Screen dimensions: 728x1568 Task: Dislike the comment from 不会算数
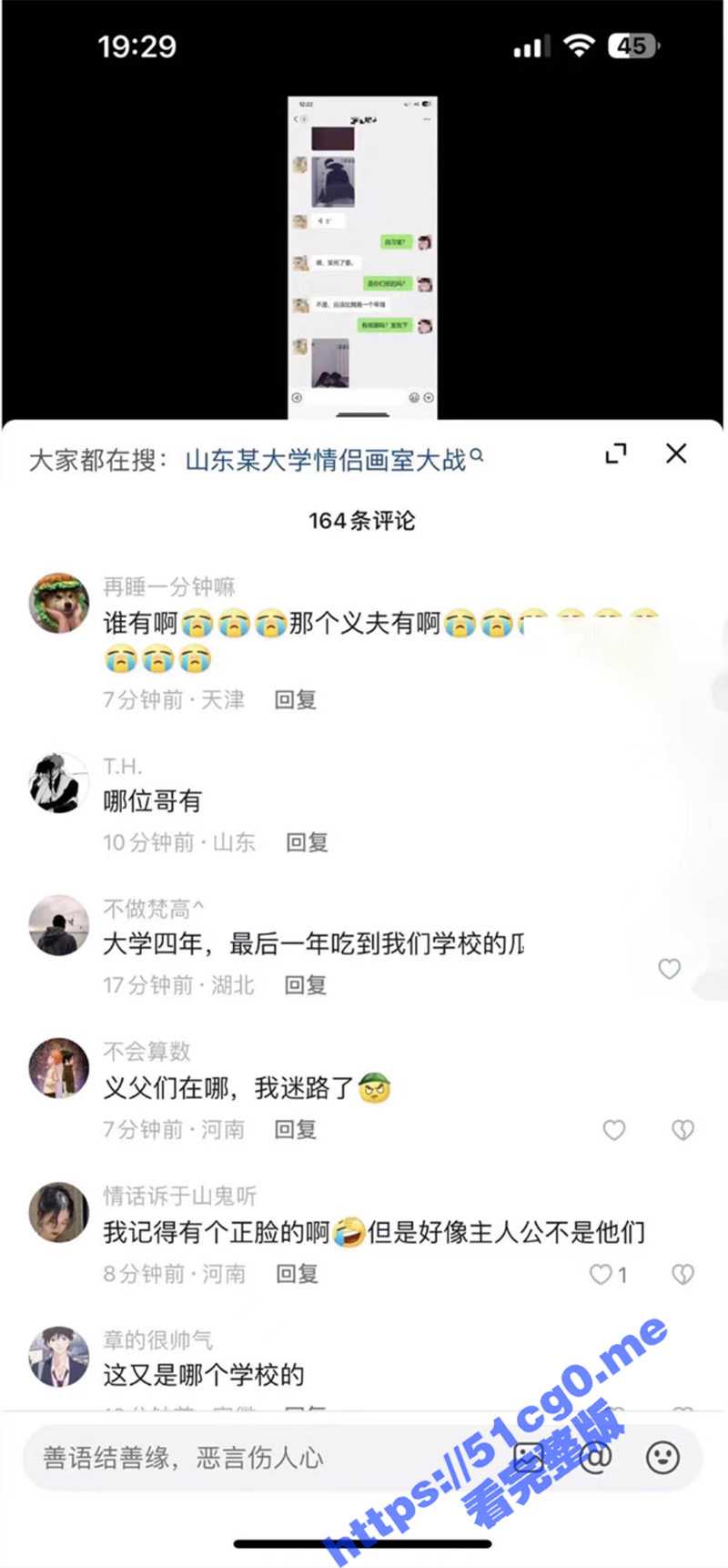682,1130
